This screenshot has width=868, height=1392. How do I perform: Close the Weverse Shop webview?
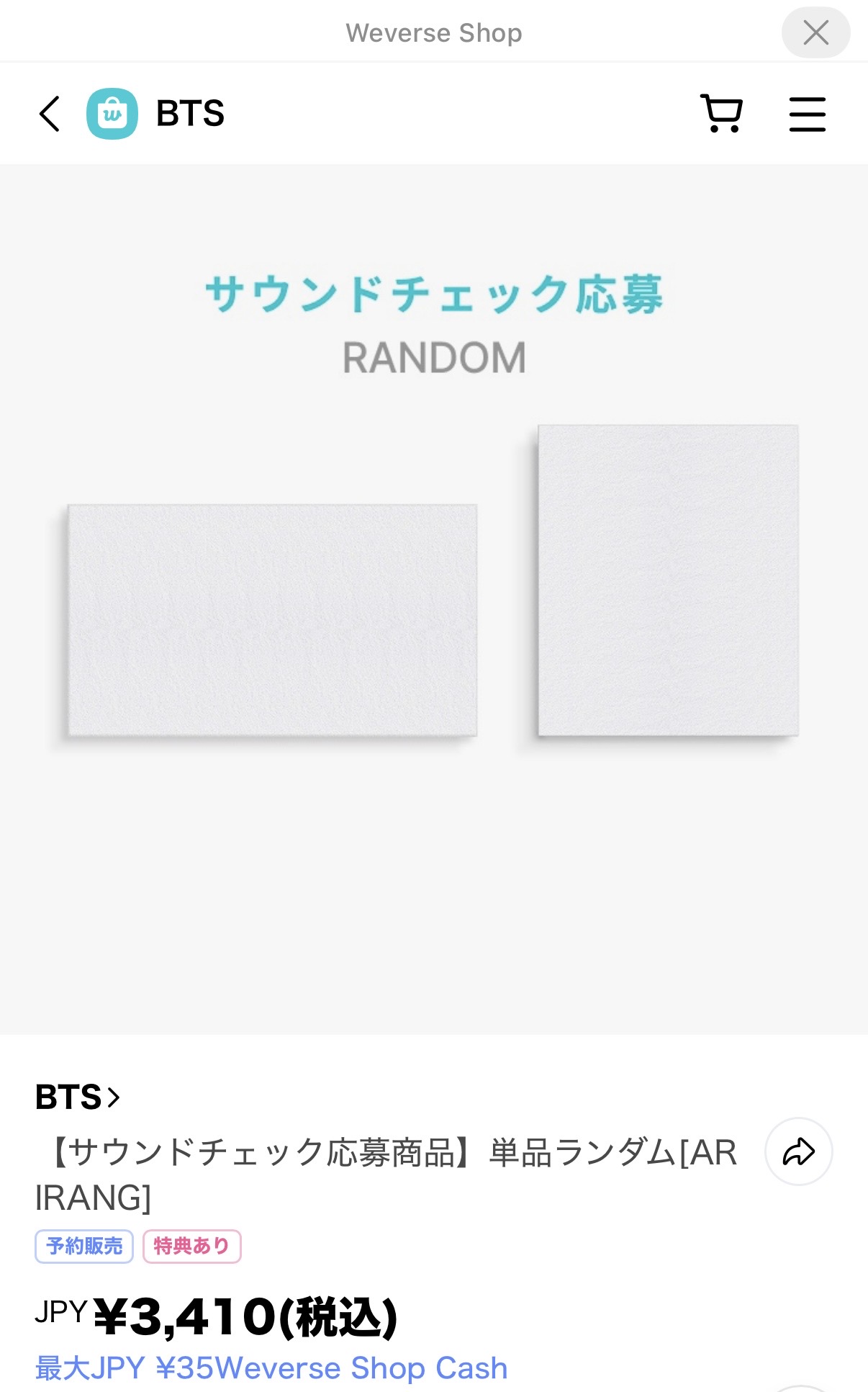(x=815, y=32)
